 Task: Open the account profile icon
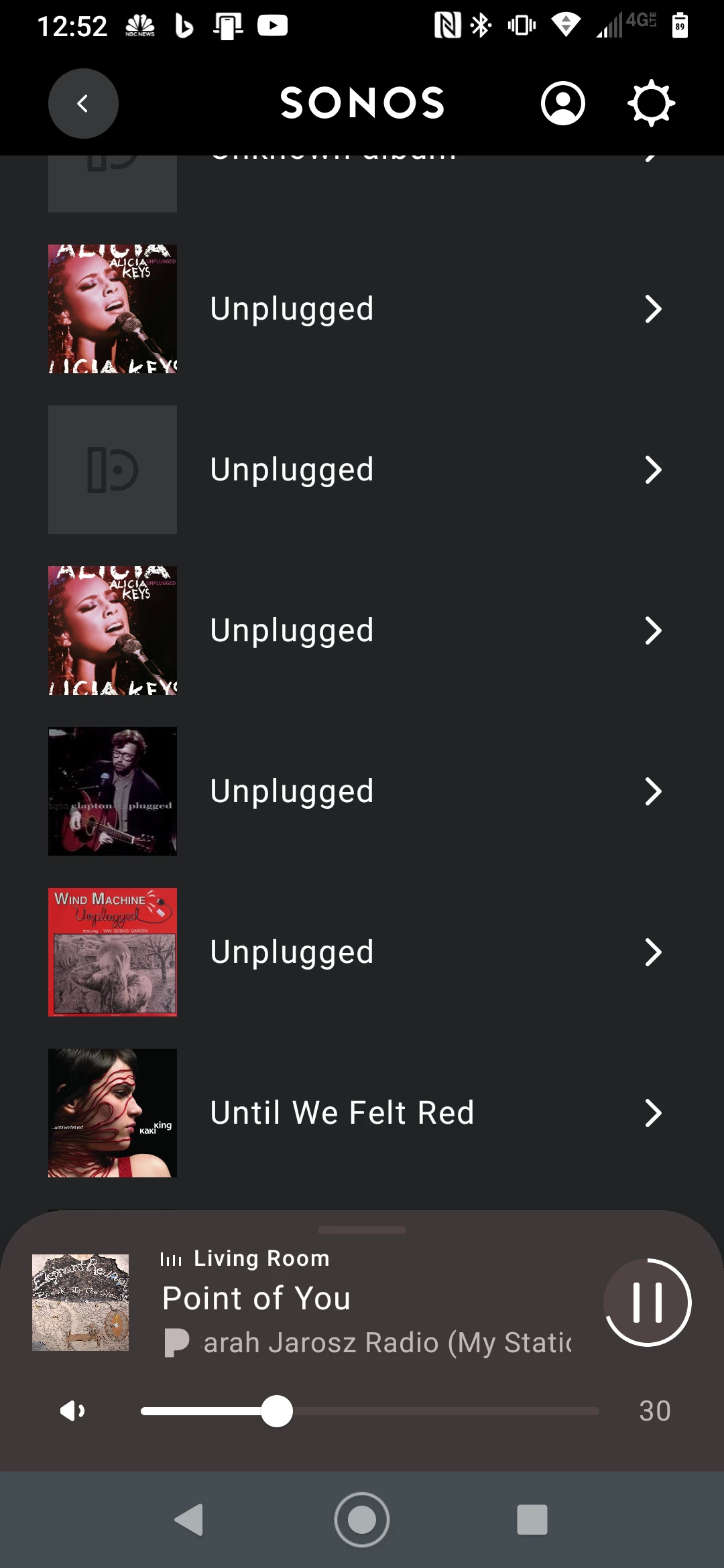(x=562, y=104)
